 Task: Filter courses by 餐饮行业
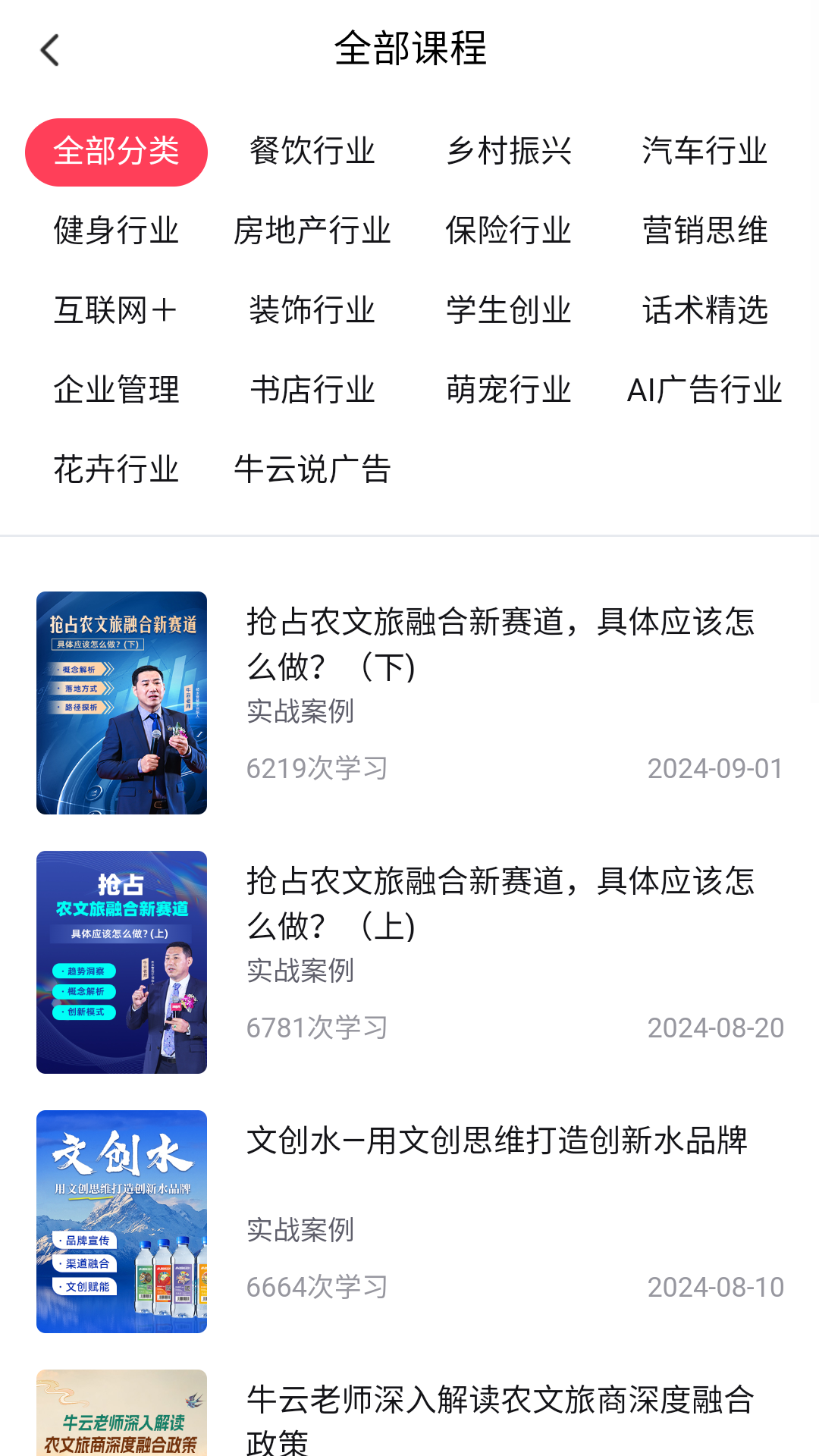[312, 152]
